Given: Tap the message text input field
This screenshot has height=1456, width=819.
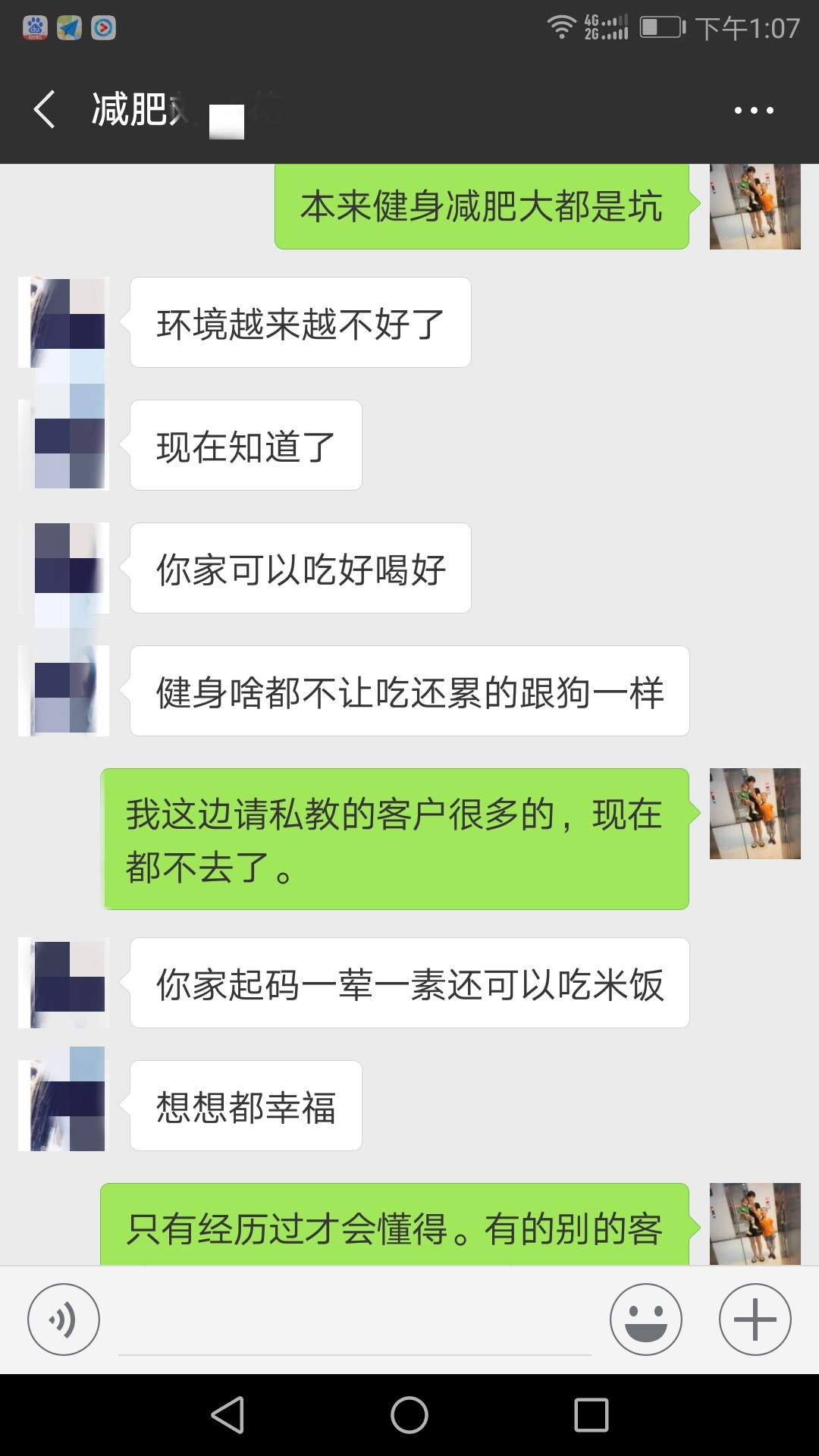Looking at the screenshot, I should pyautogui.click(x=355, y=1321).
